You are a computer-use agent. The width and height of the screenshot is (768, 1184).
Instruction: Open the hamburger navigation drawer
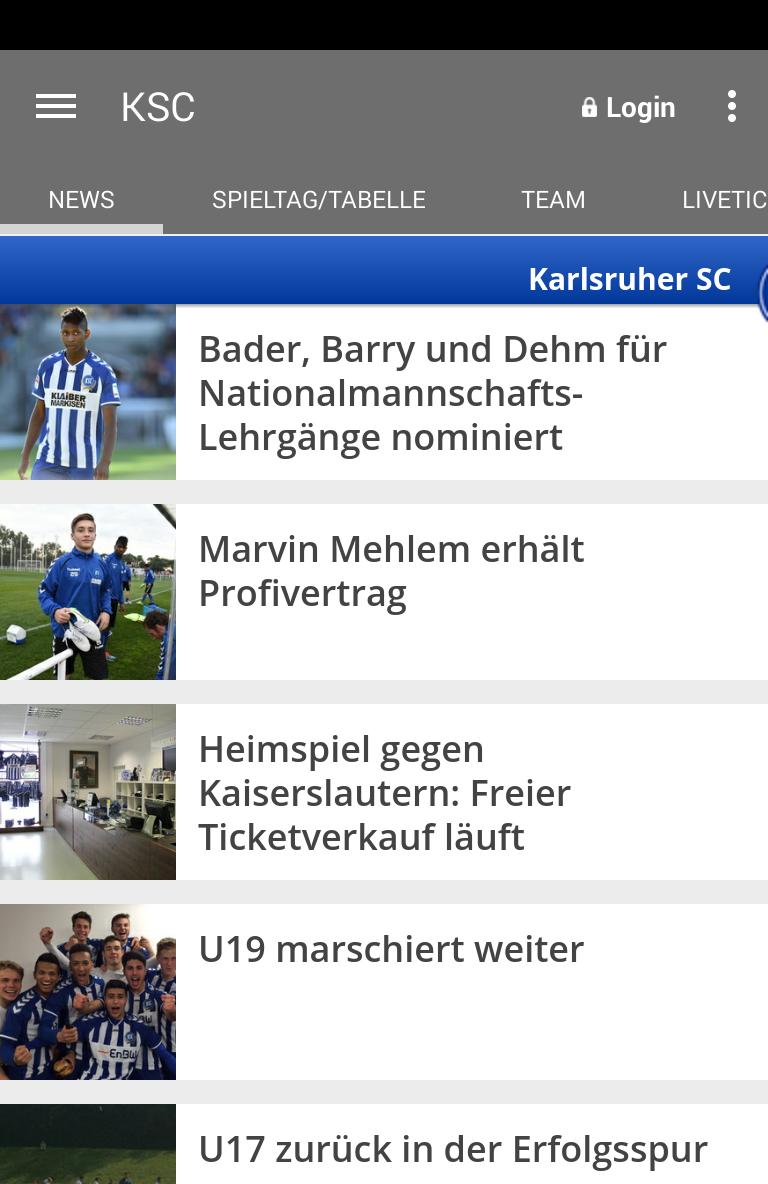point(56,107)
